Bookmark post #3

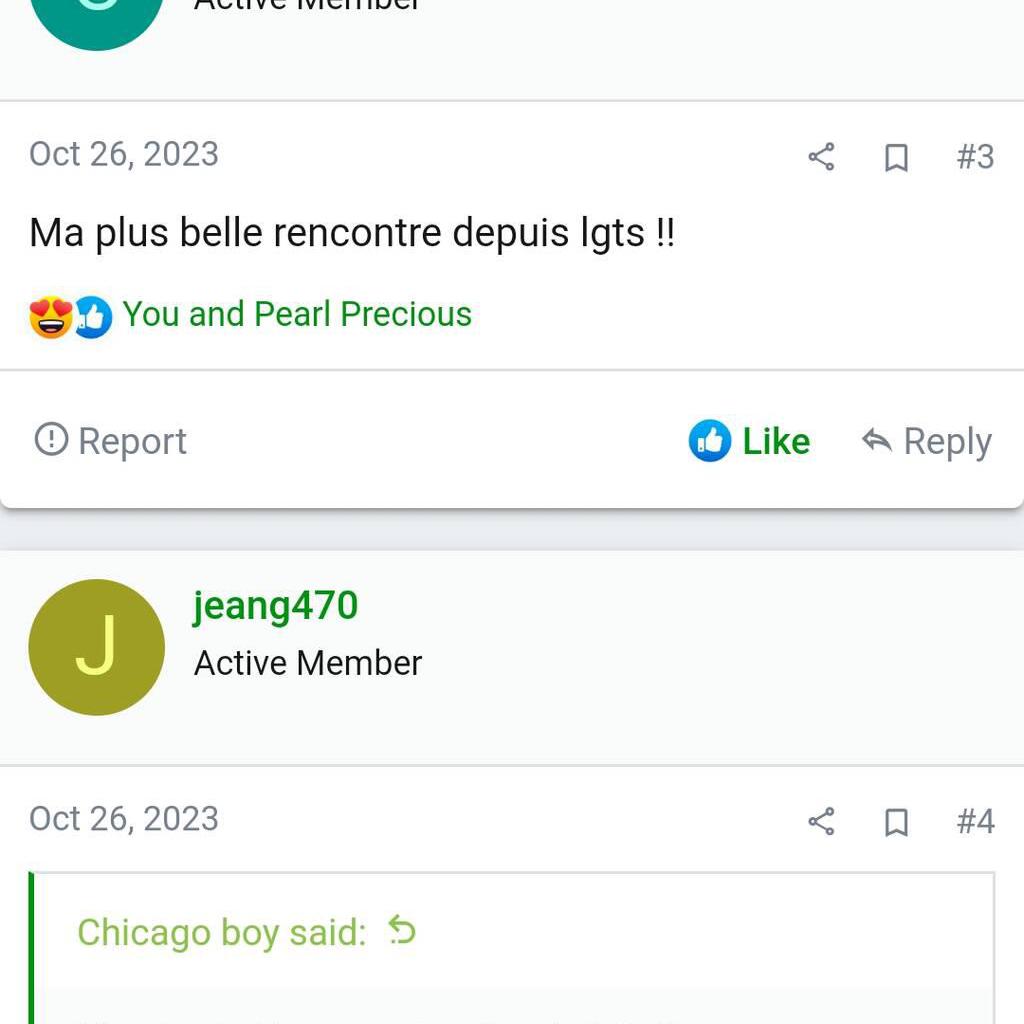897,157
